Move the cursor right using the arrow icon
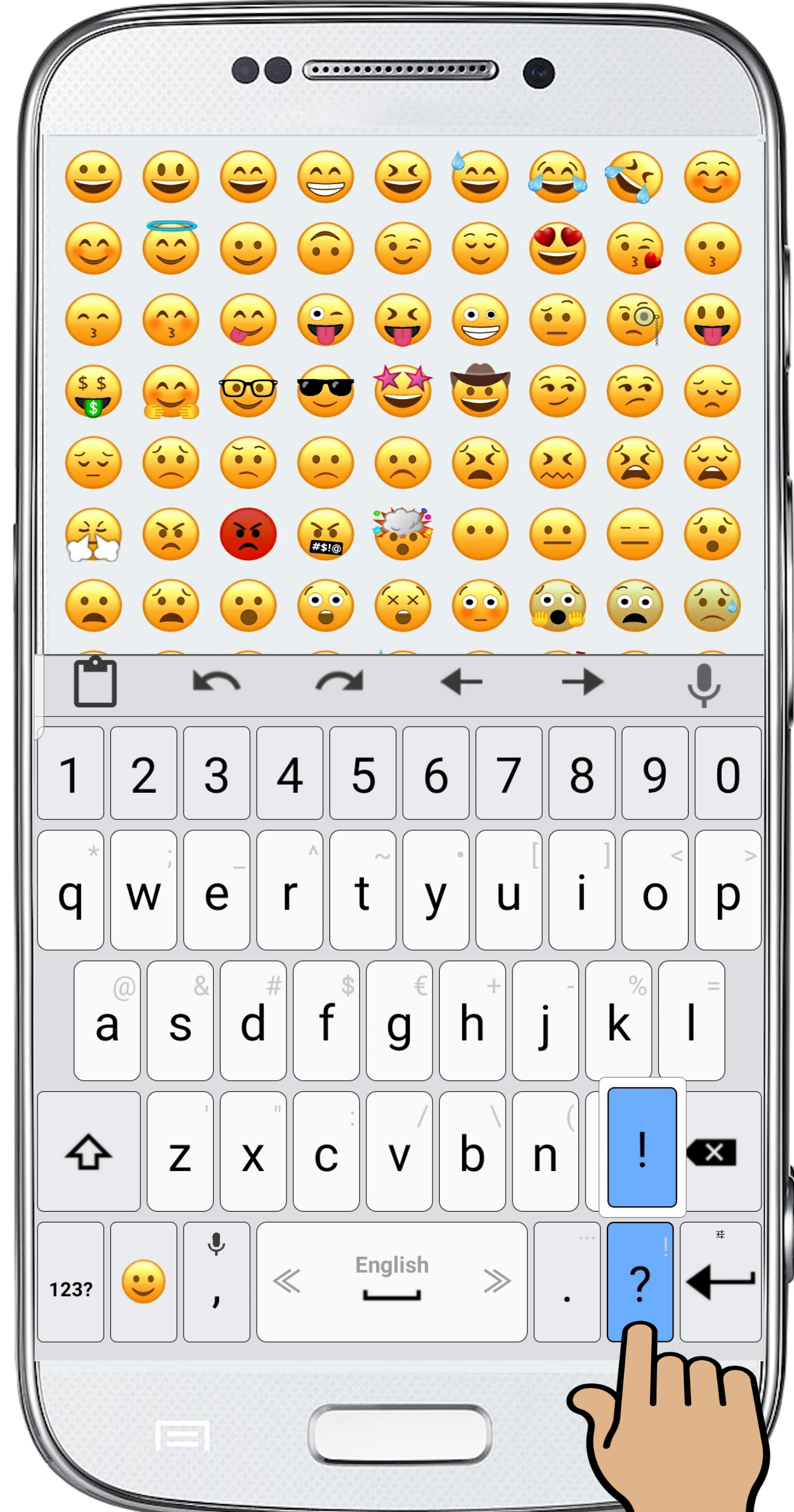794x1512 pixels. click(x=581, y=683)
